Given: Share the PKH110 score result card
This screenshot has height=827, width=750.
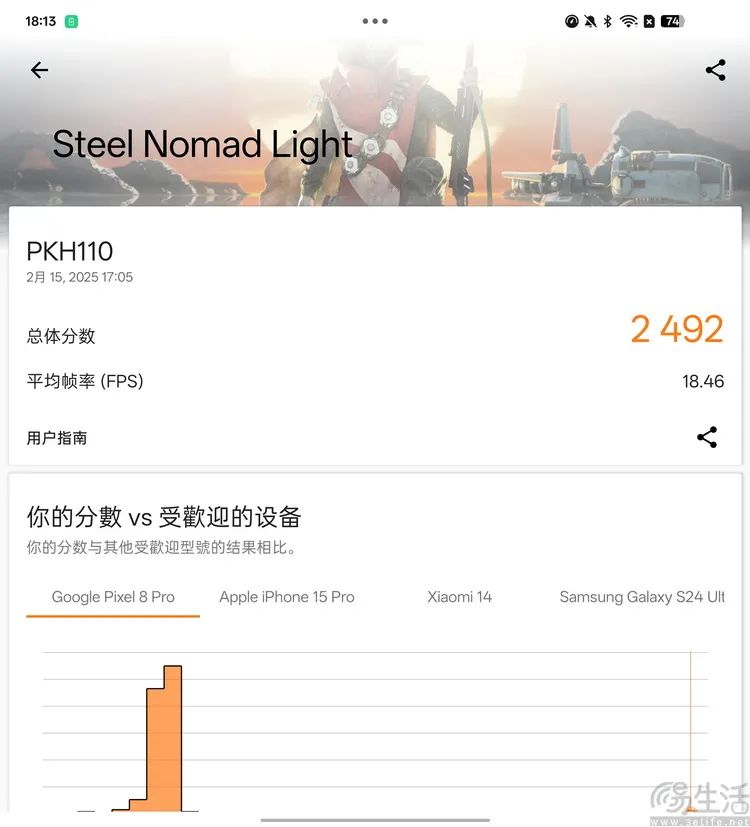Looking at the screenshot, I should tap(707, 437).
